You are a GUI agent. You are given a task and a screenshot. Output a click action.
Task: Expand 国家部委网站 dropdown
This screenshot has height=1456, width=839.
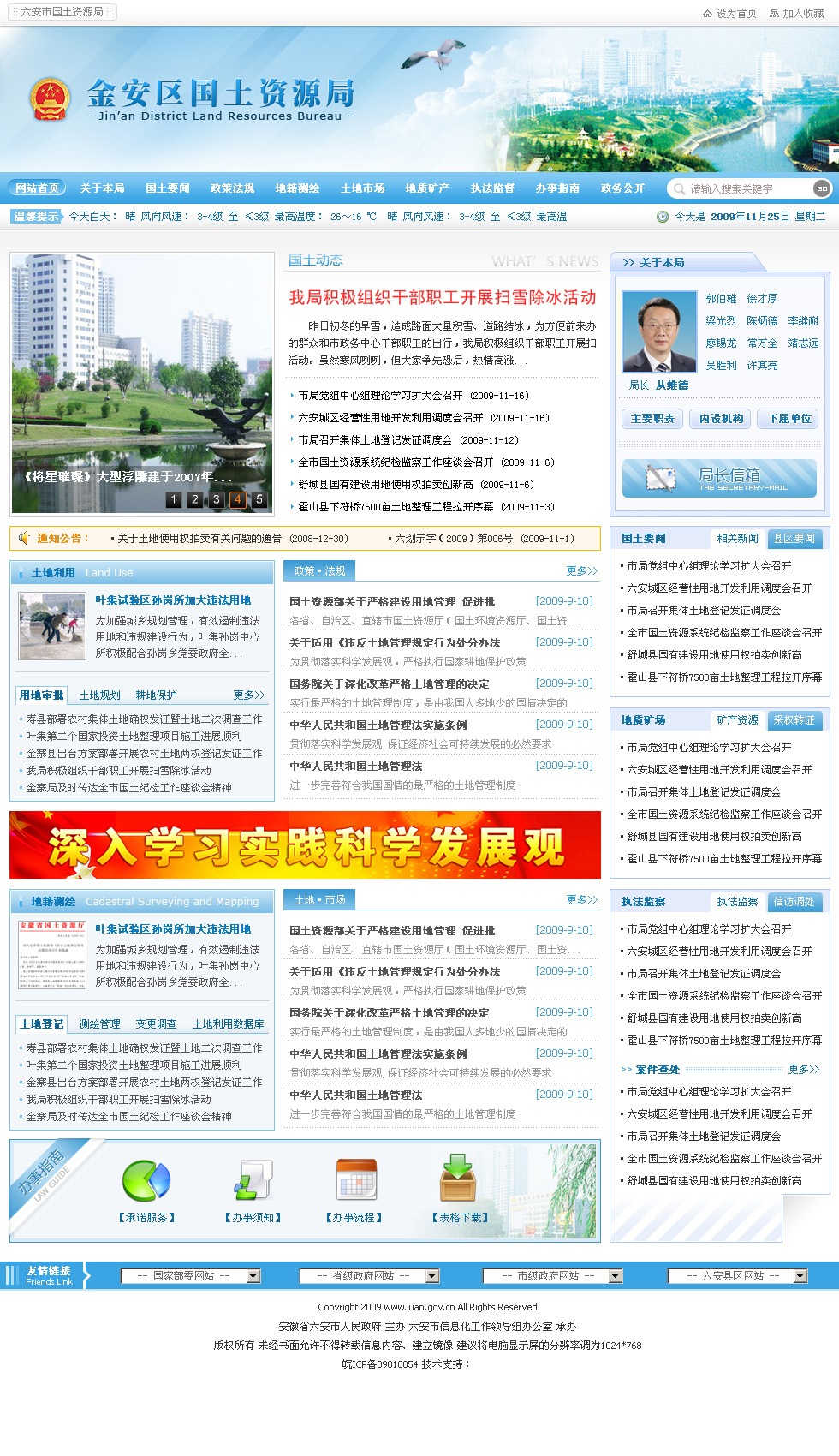point(253,1276)
